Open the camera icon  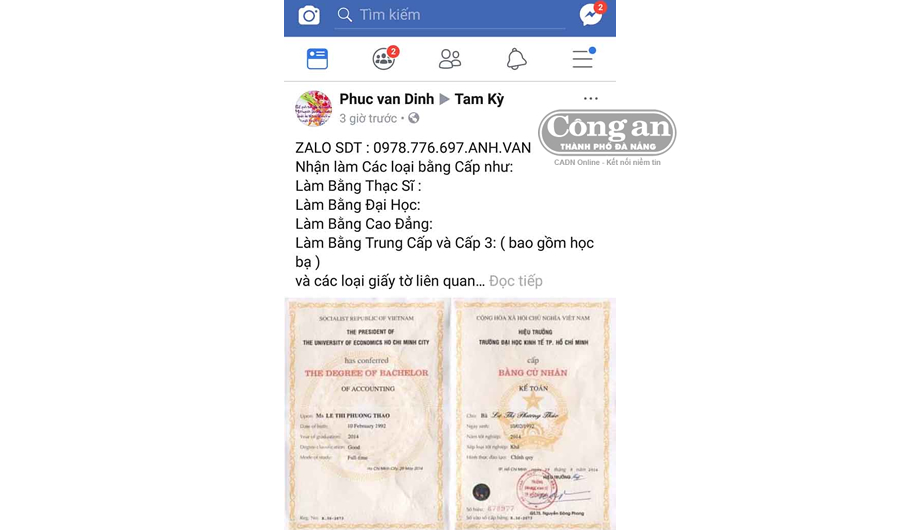309,15
